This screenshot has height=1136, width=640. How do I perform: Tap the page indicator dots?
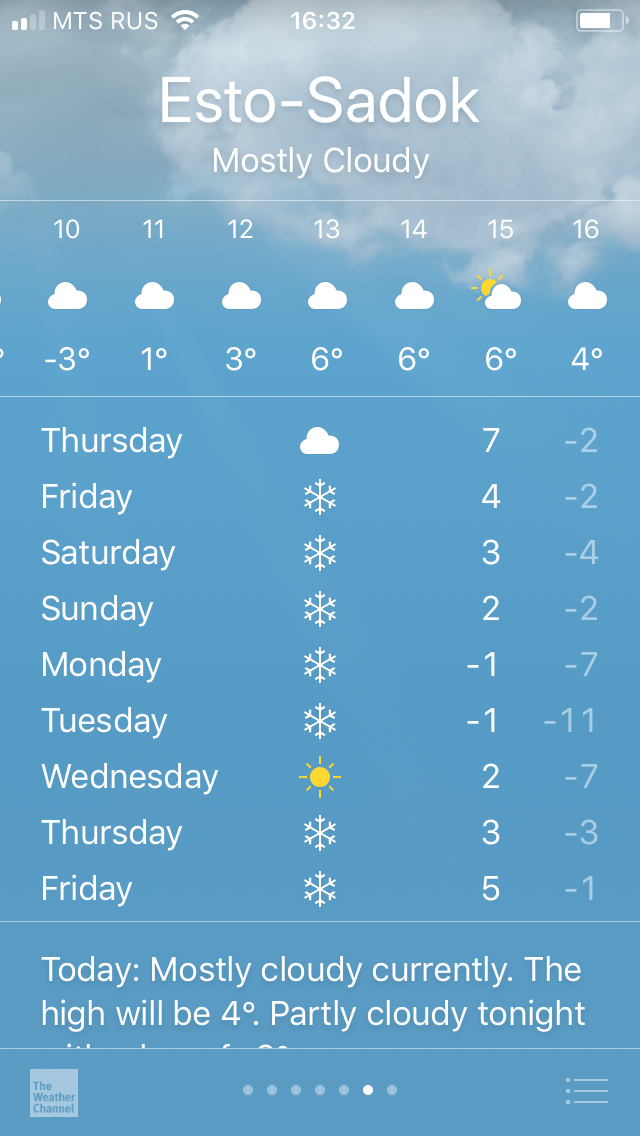click(320, 1090)
